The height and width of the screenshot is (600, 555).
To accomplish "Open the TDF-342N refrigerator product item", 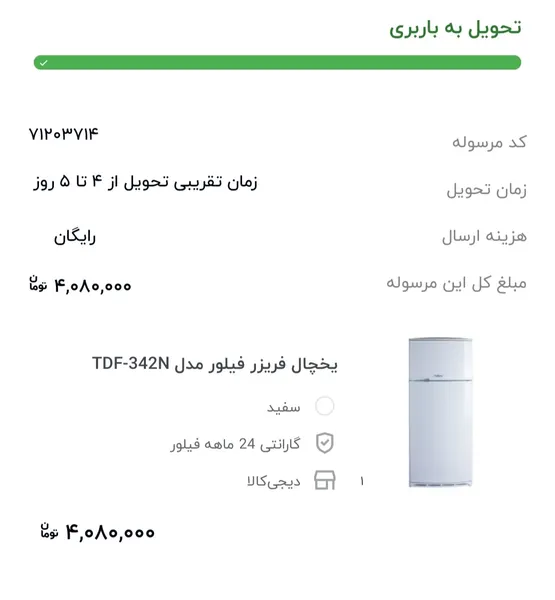I will pyautogui.click(x=215, y=364).
